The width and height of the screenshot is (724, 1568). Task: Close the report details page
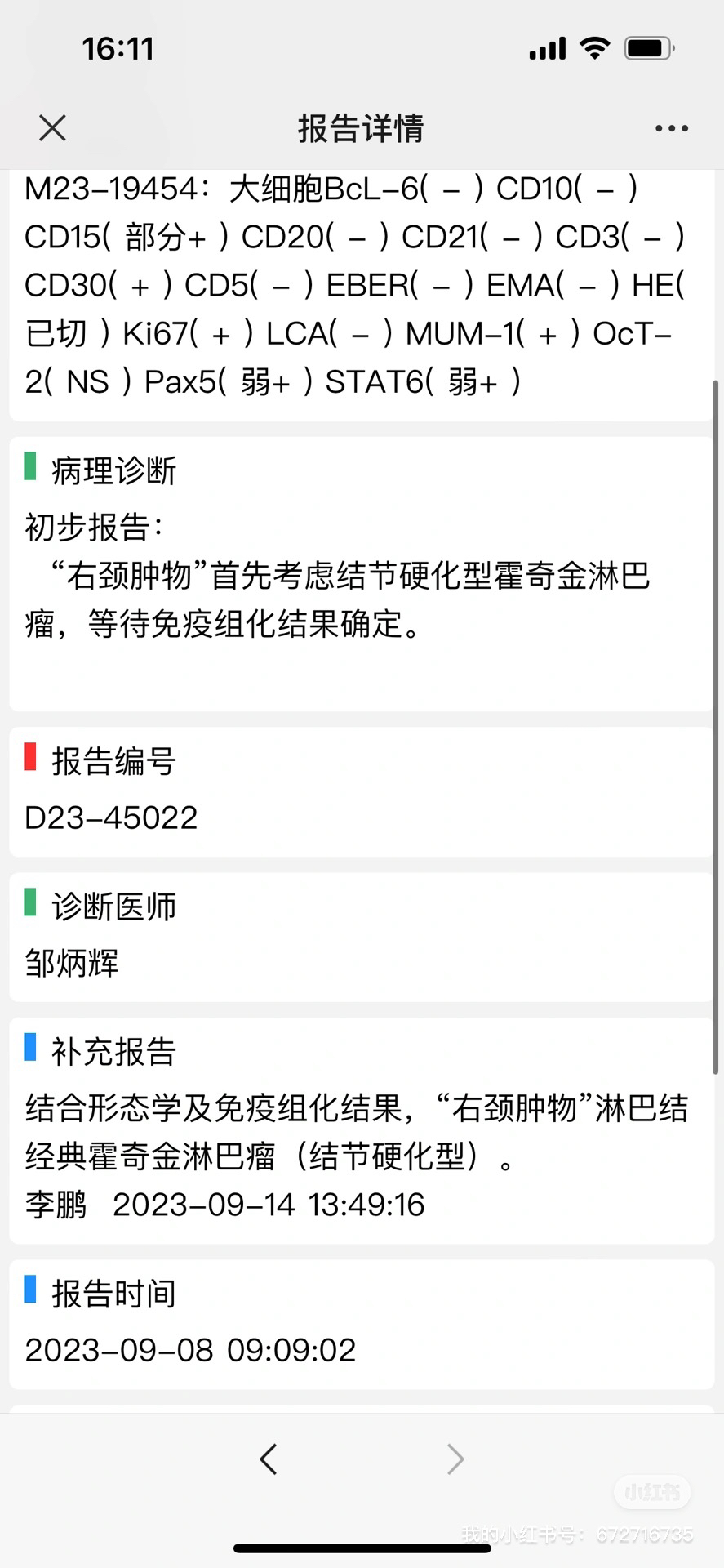[x=52, y=128]
